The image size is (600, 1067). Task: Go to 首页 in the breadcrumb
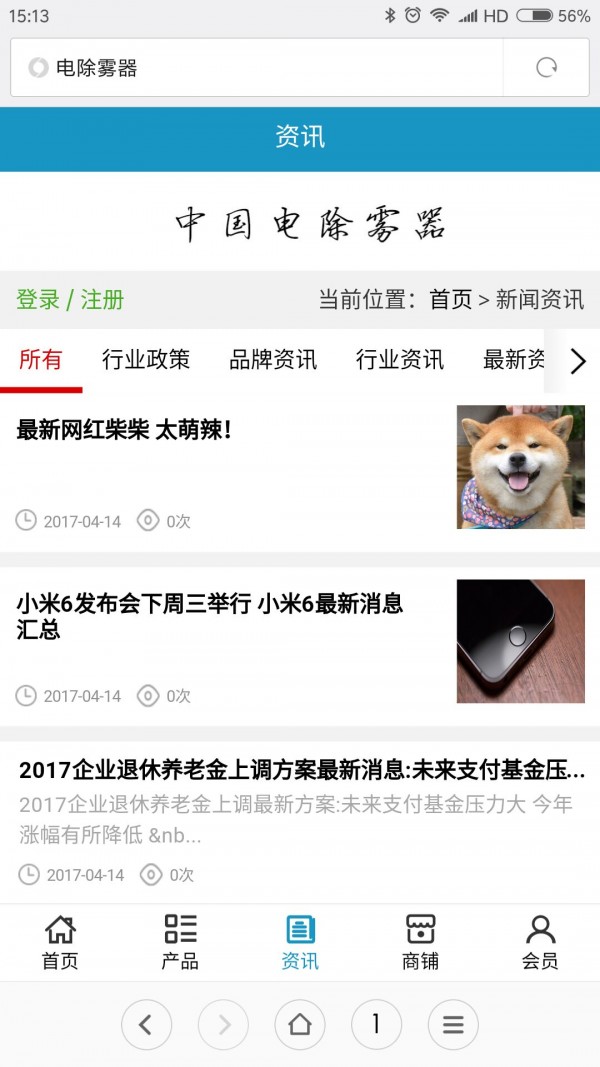[450, 299]
